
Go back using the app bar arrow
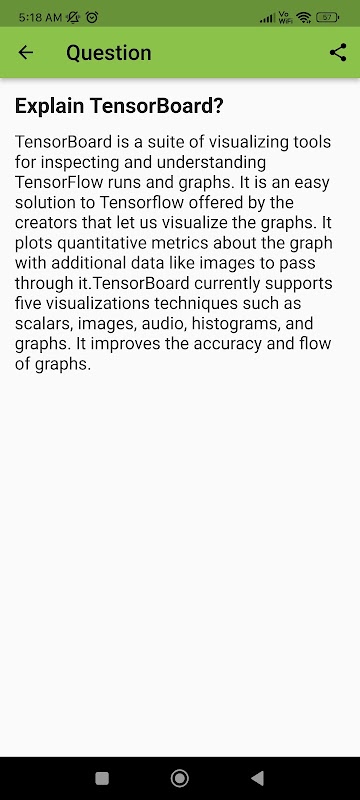pyautogui.click(x=25, y=52)
